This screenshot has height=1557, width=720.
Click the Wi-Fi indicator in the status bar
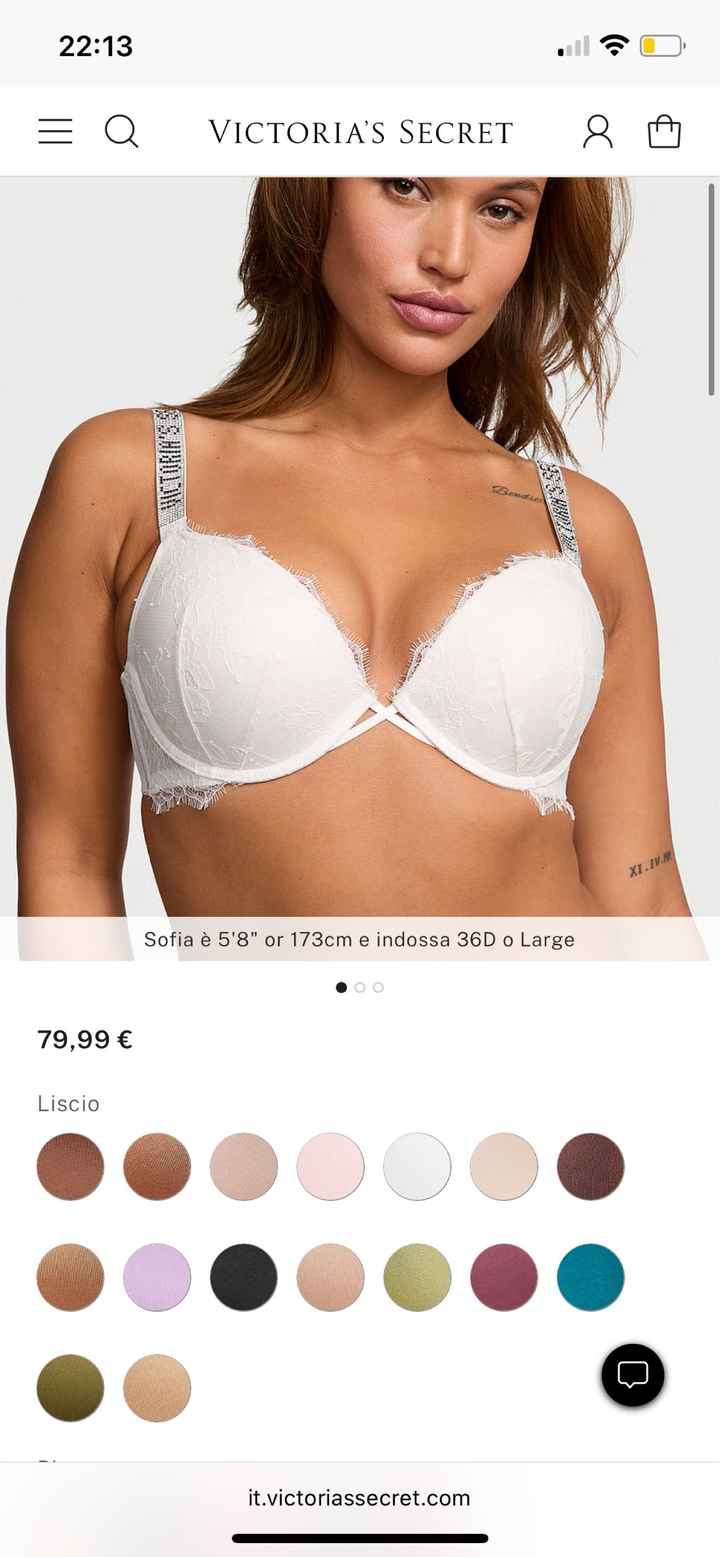614,44
